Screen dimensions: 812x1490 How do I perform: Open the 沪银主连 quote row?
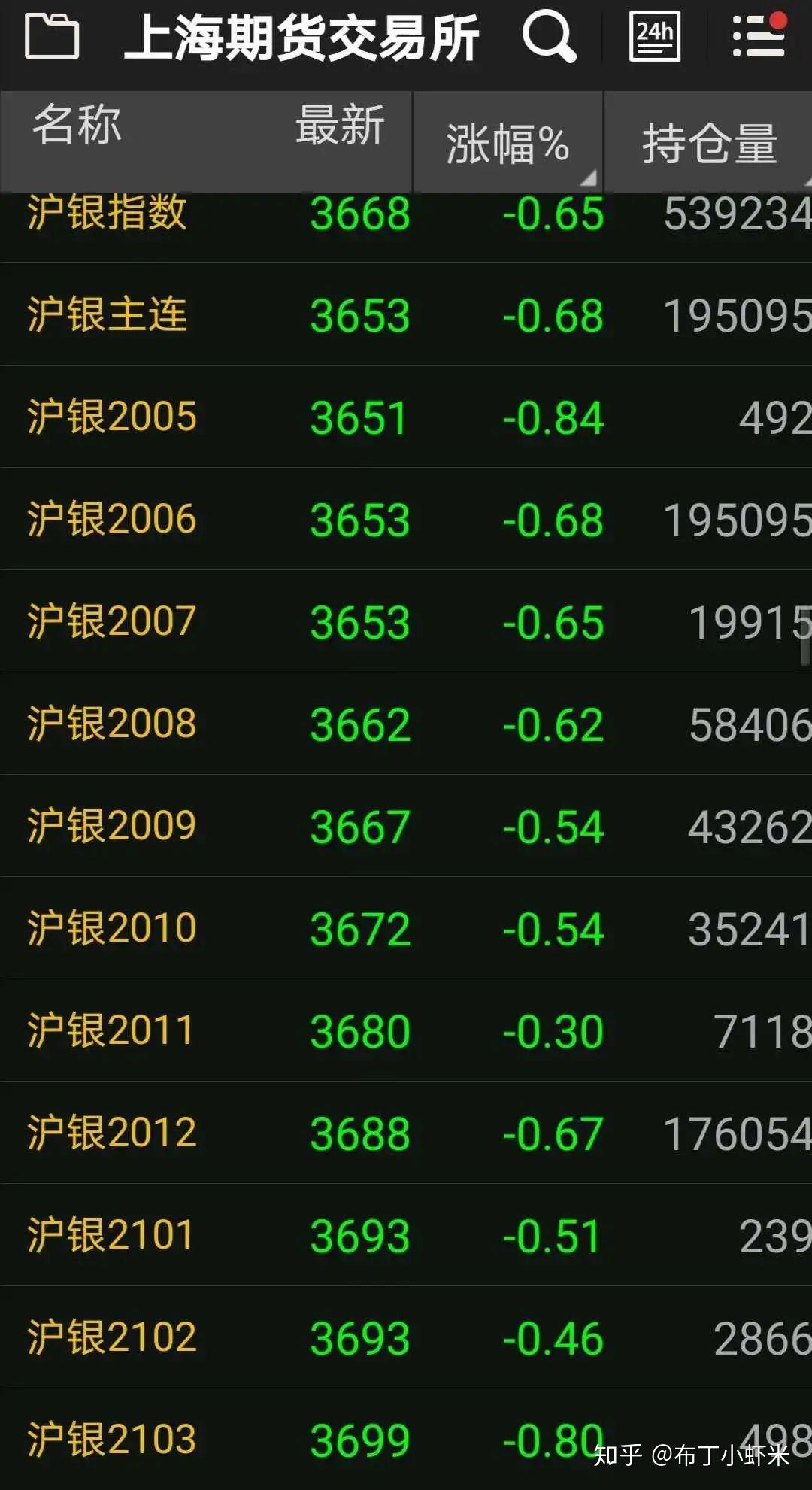point(406,314)
